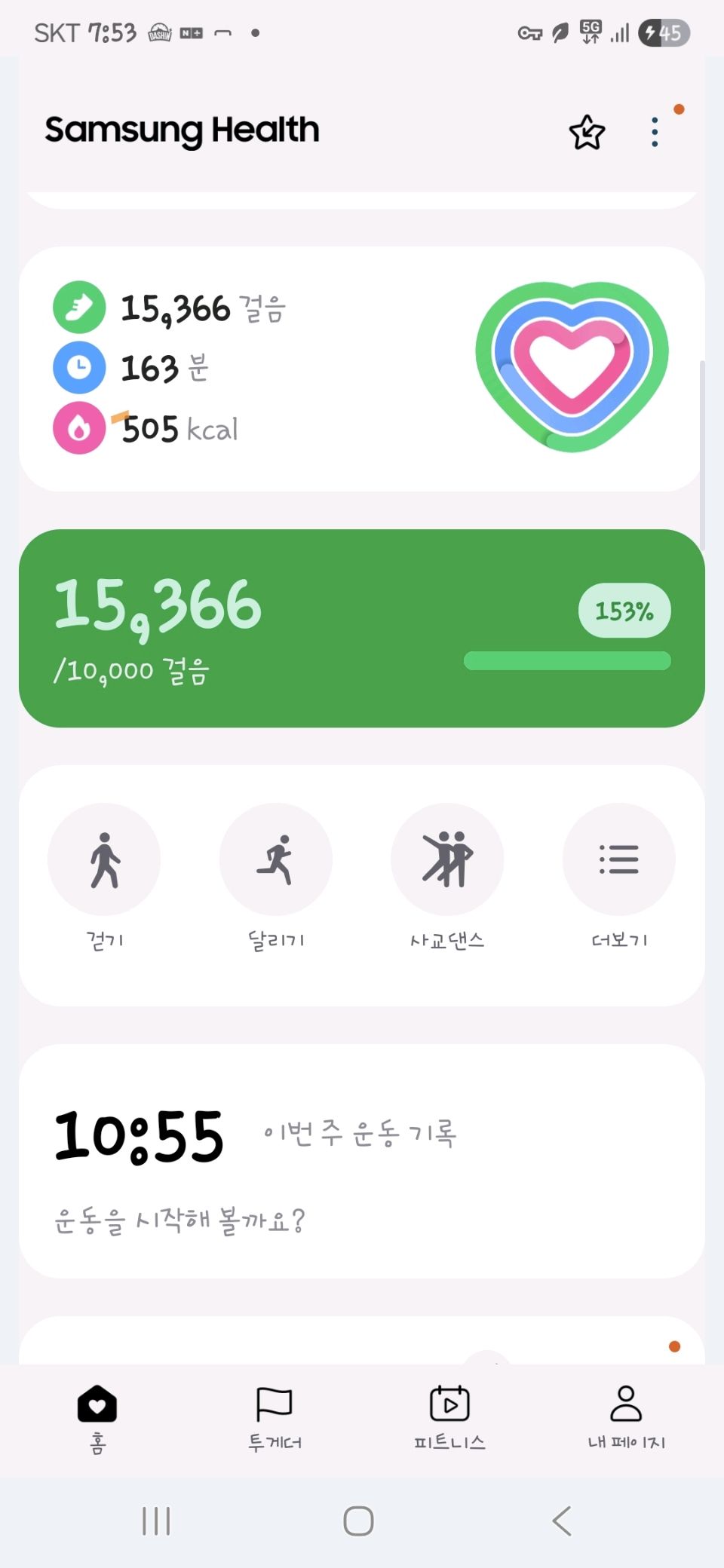Start a 걷기 walking workout
The height and width of the screenshot is (1568, 724).
click(104, 860)
